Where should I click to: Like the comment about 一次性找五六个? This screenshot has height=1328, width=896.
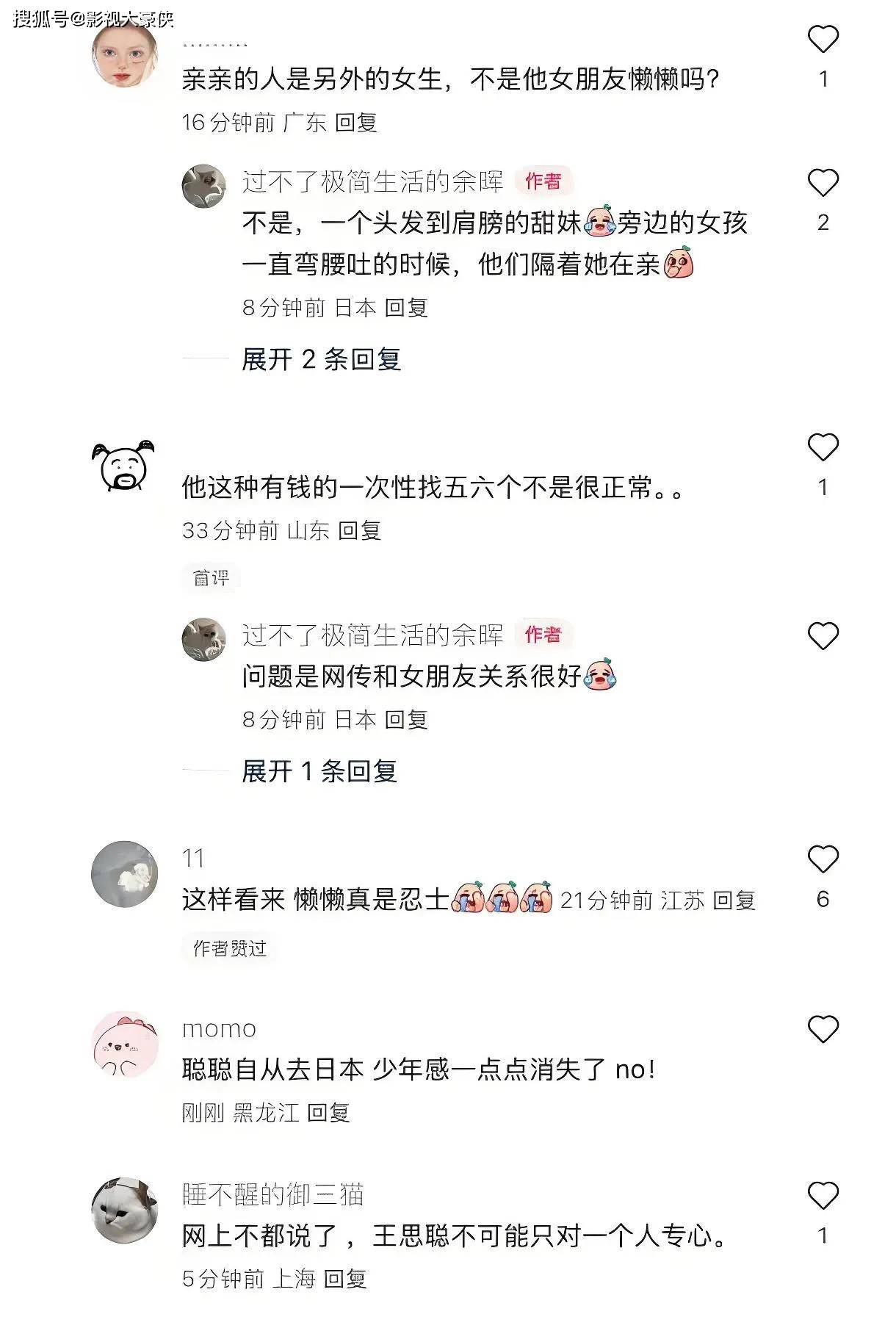pyautogui.click(x=823, y=447)
